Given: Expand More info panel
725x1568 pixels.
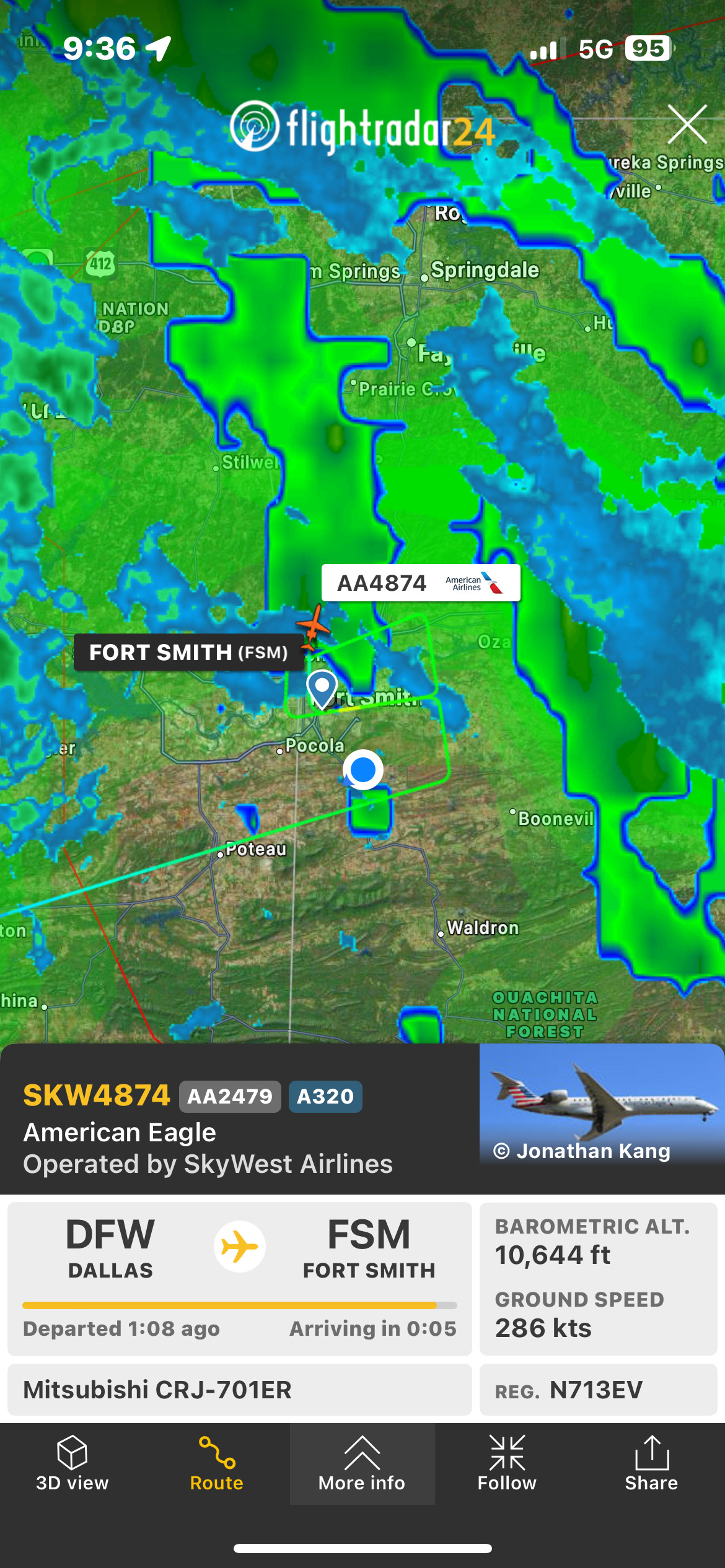Looking at the screenshot, I should click(x=362, y=1464).
